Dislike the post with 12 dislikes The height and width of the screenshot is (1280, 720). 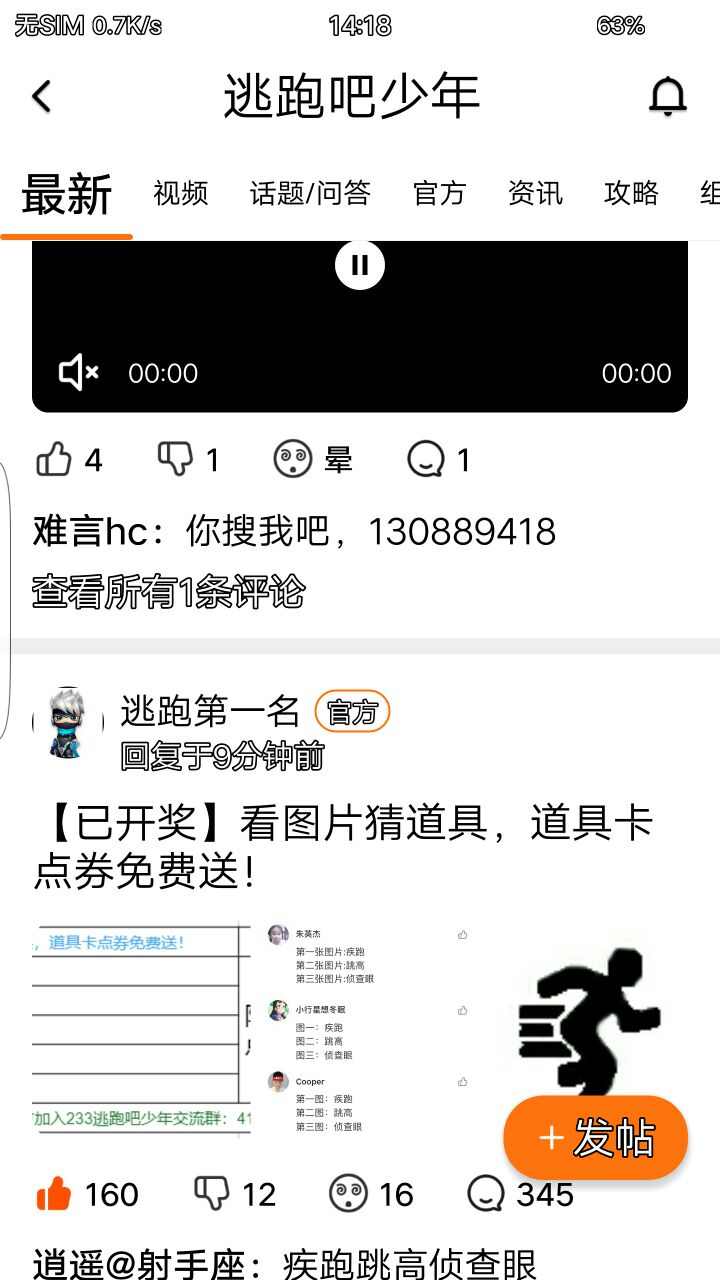click(x=234, y=1194)
